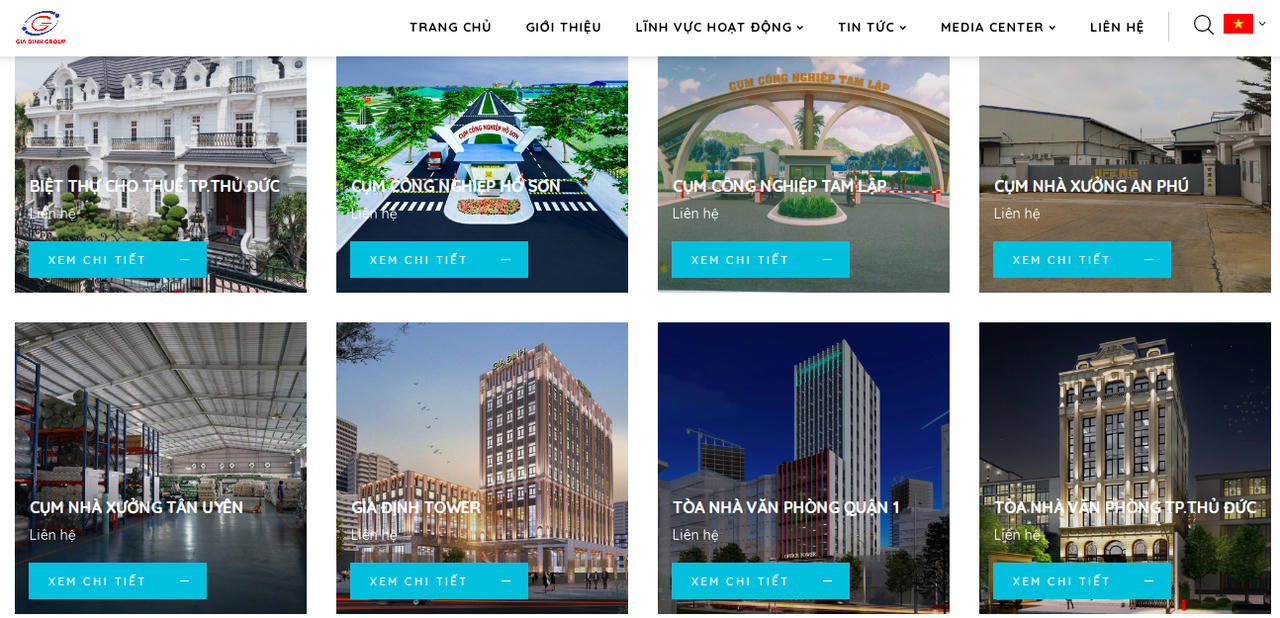View details for Cụm Công Nghiệp Tam Lập
This screenshot has height=618, width=1280.
(x=760, y=260)
